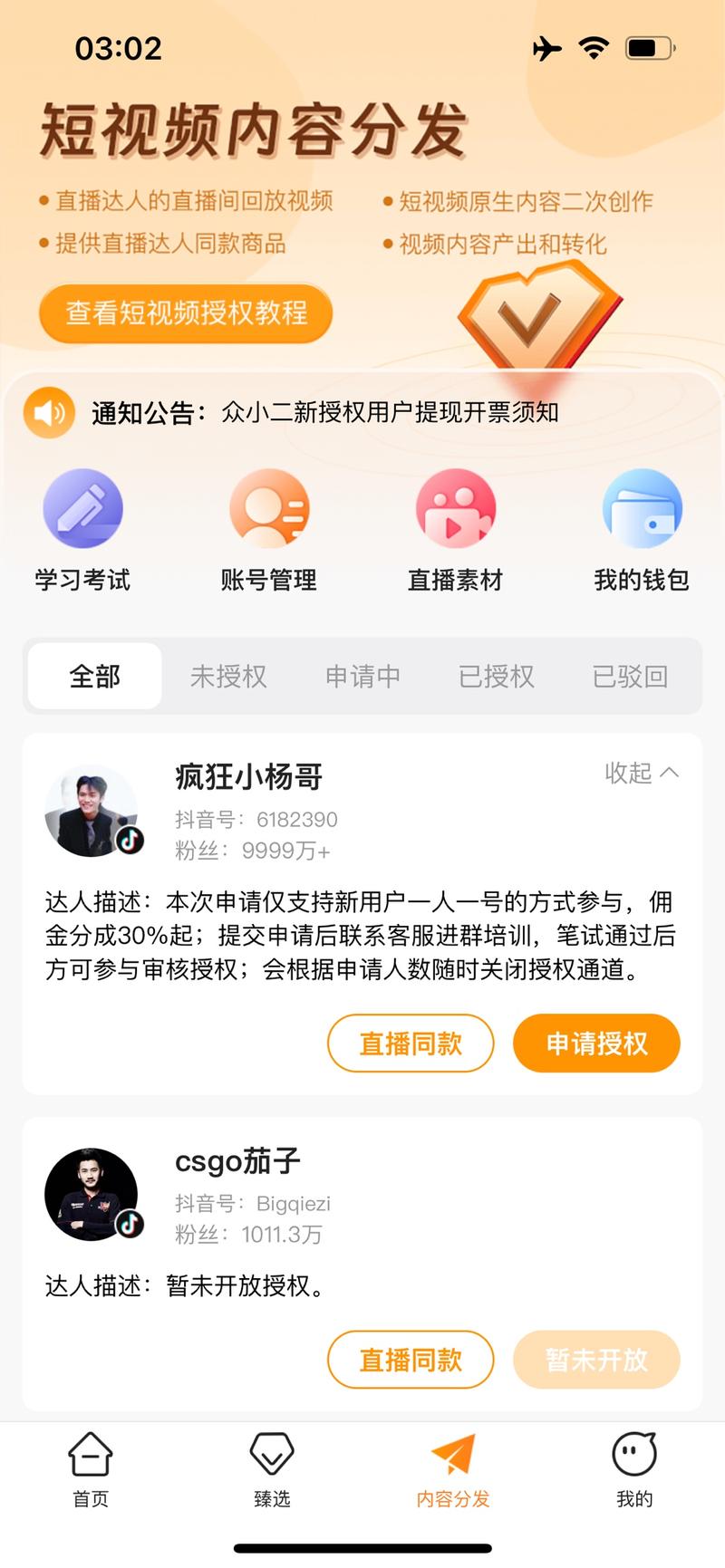This screenshot has width=725, height=1568.
Task: Click 申请授权 for 疯狂小杨哥
Action: (x=595, y=1044)
